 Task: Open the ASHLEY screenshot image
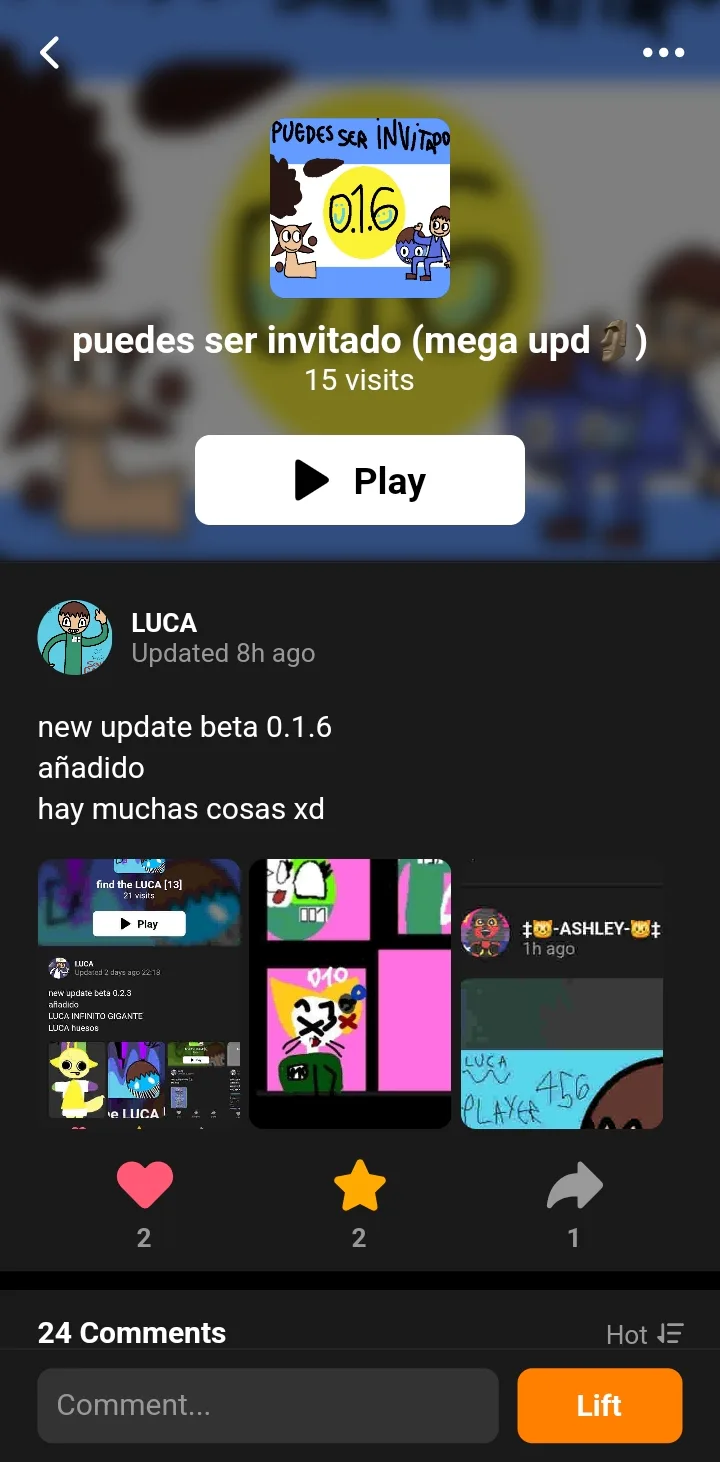point(561,993)
